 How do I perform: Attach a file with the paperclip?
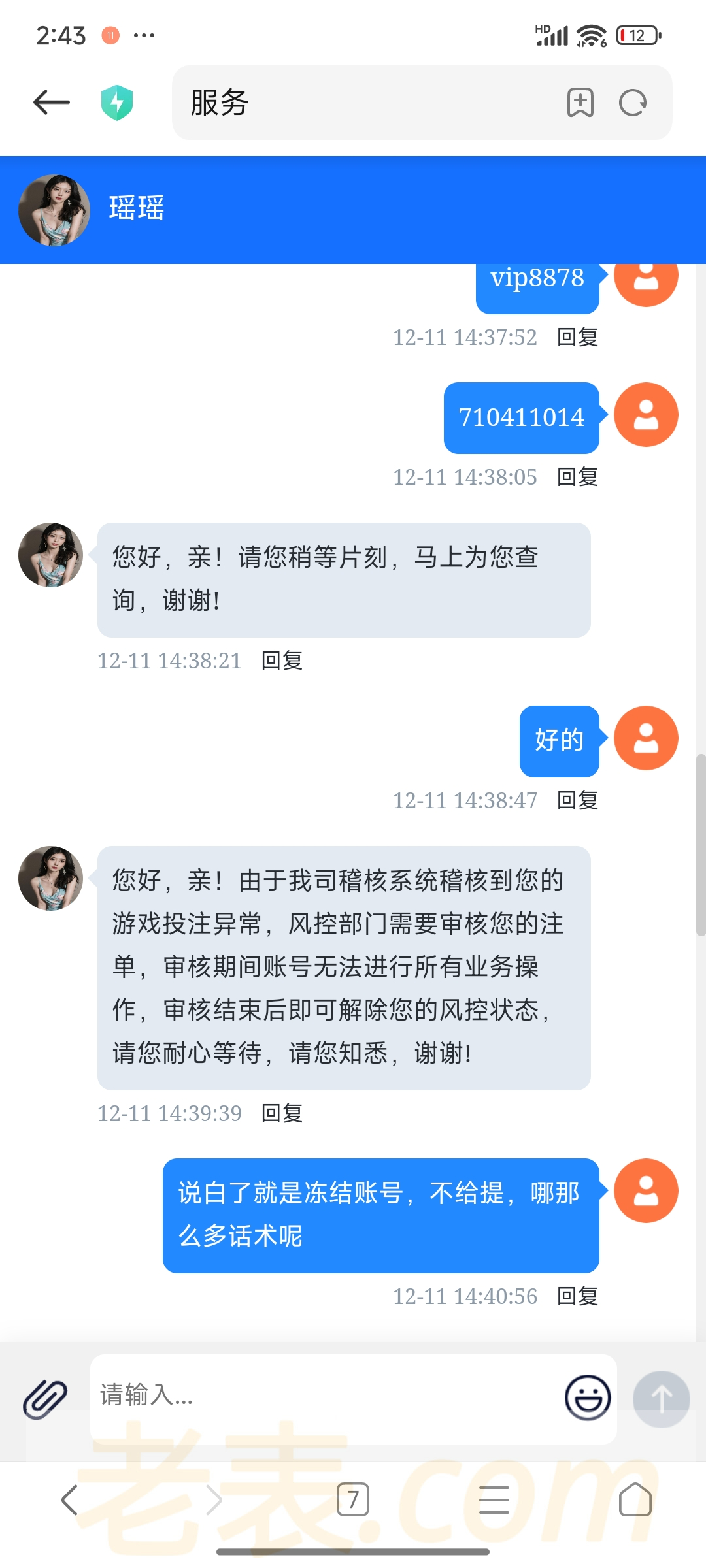[x=45, y=1399]
